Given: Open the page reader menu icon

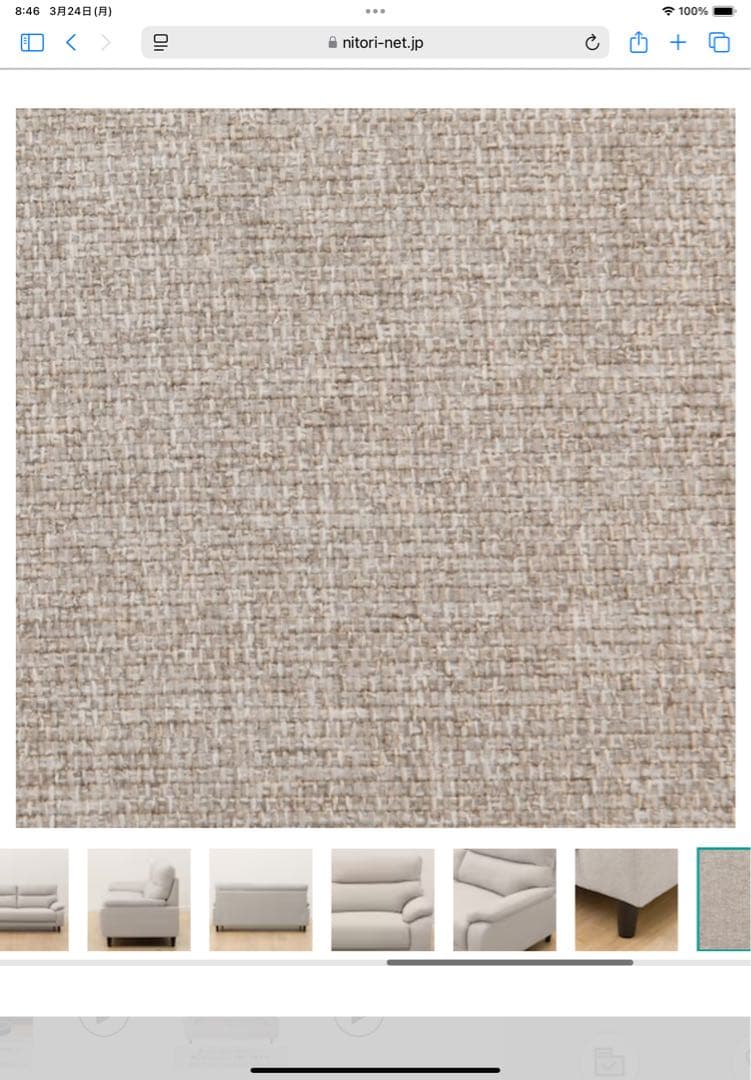Looking at the screenshot, I should click(161, 43).
